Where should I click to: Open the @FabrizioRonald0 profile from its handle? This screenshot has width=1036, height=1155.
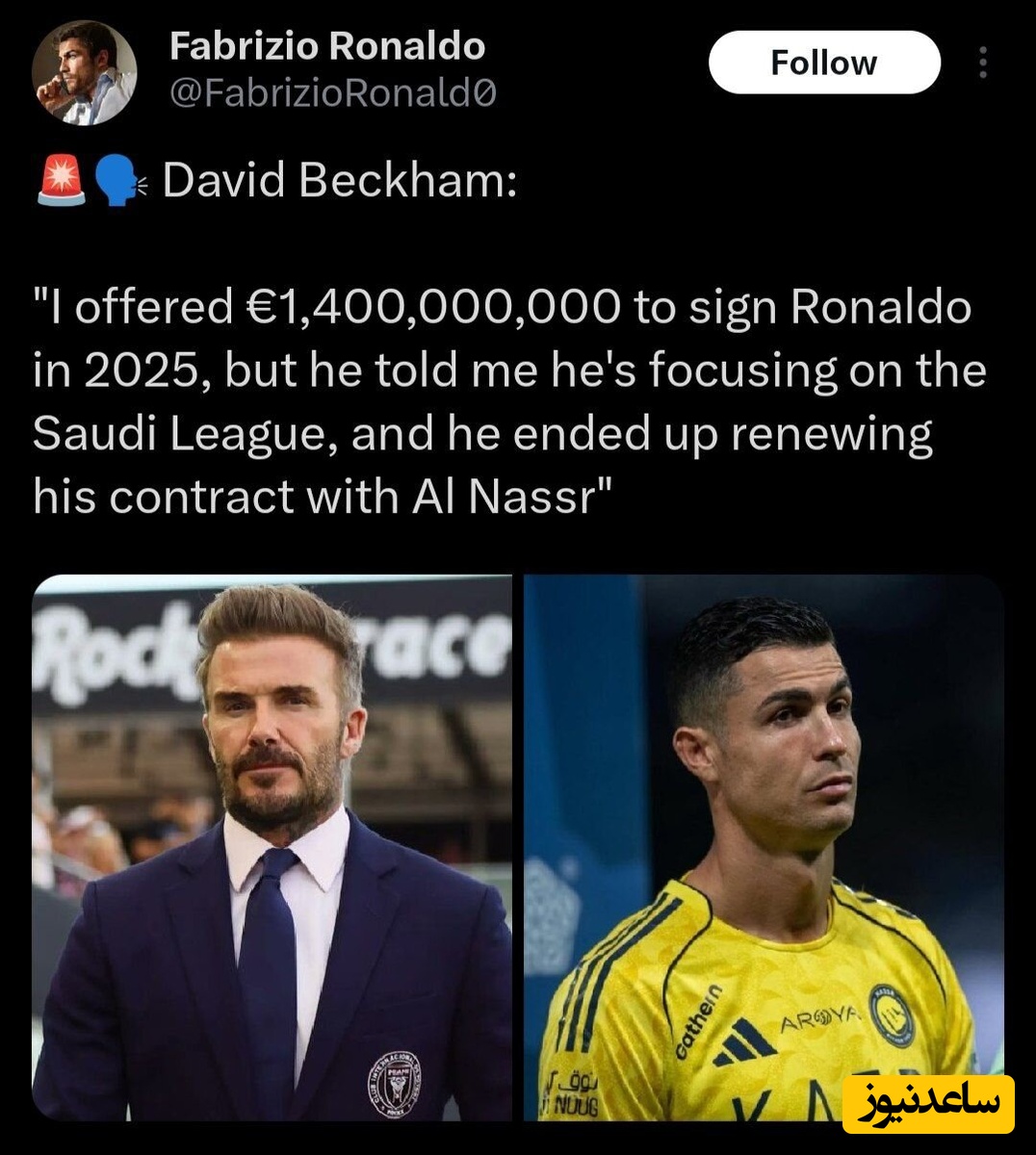(x=332, y=92)
